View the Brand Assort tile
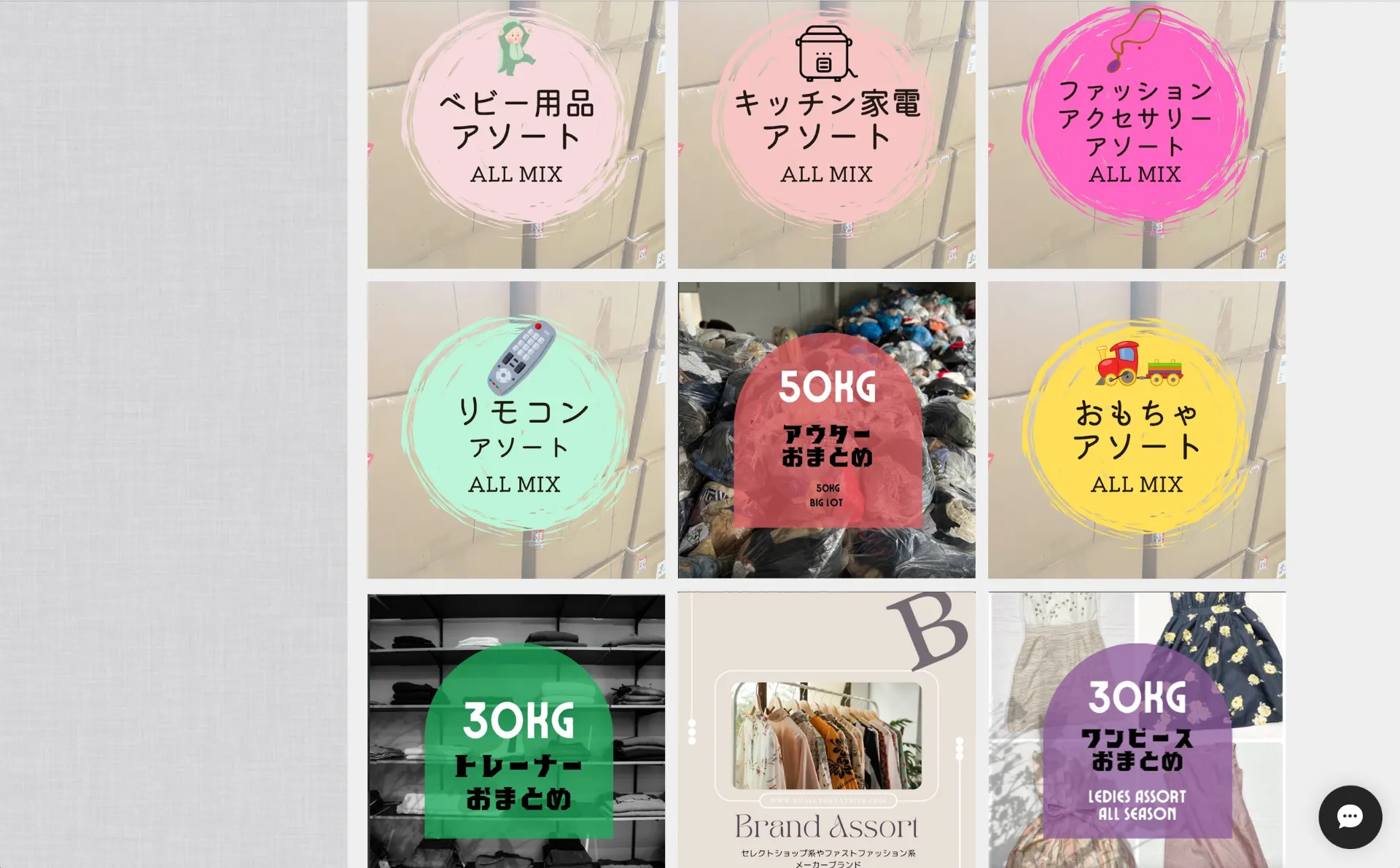Viewport: 1400px width, 868px height. click(826, 729)
